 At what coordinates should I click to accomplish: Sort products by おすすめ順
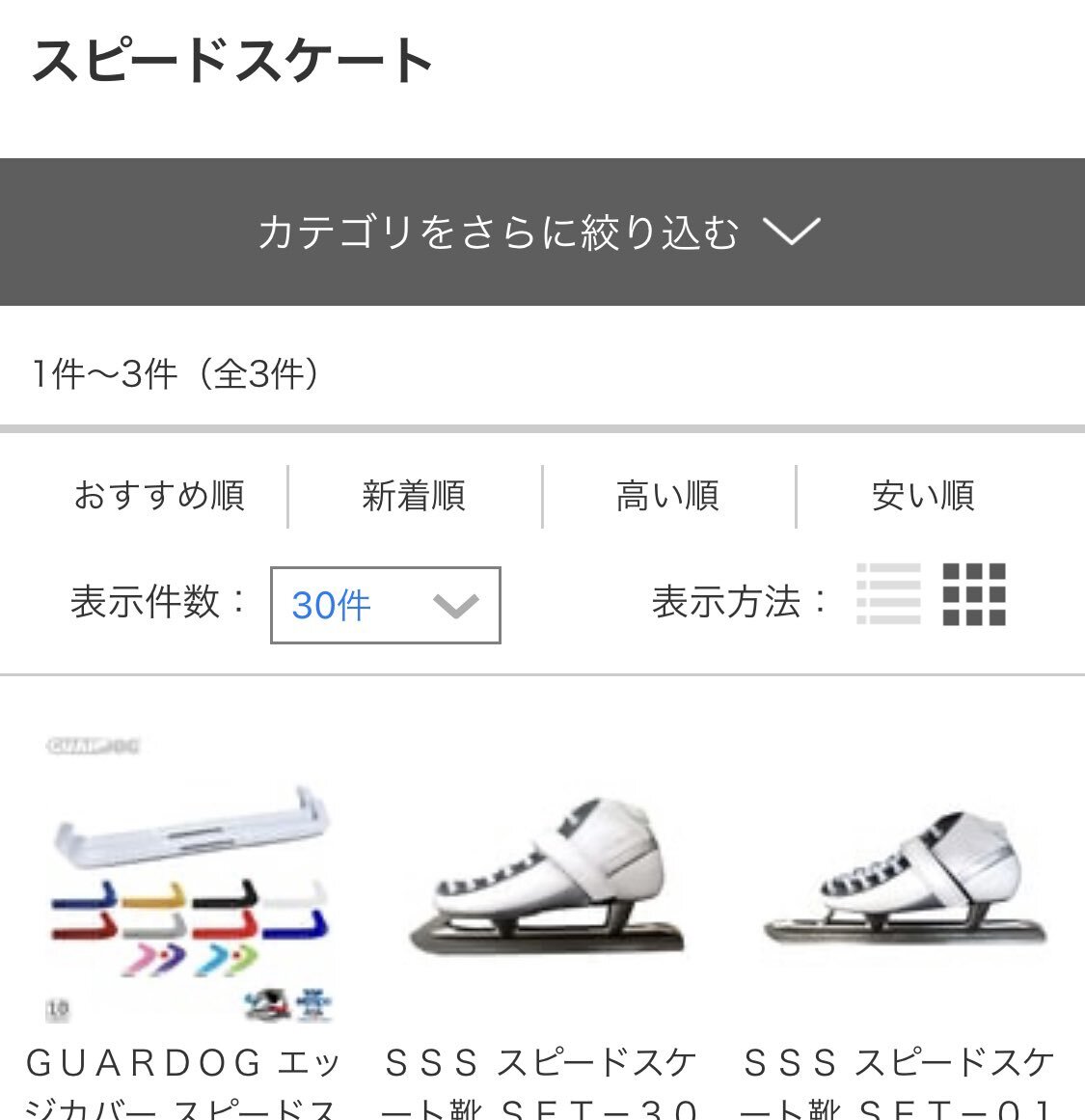pyautogui.click(x=158, y=495)
